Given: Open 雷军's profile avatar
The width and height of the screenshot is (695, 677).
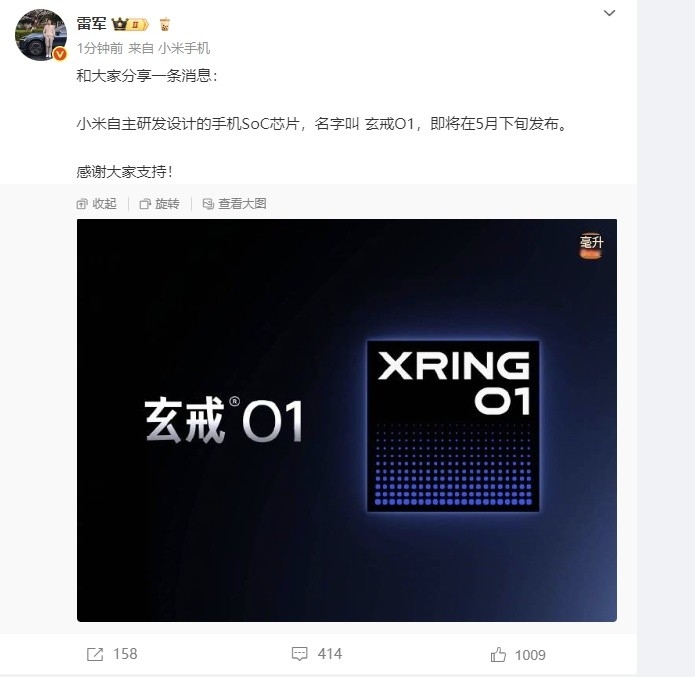Looking at the screenshot, I should click(x=40, y=35).
